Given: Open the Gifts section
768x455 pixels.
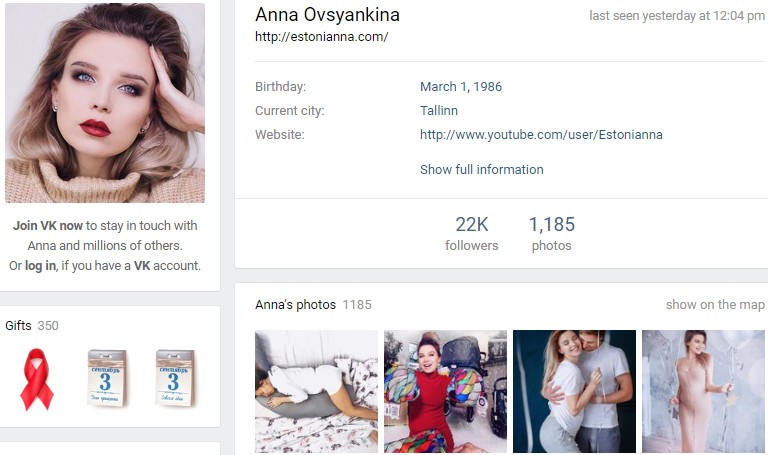Looking at the screenshot, I should (19, 326).
